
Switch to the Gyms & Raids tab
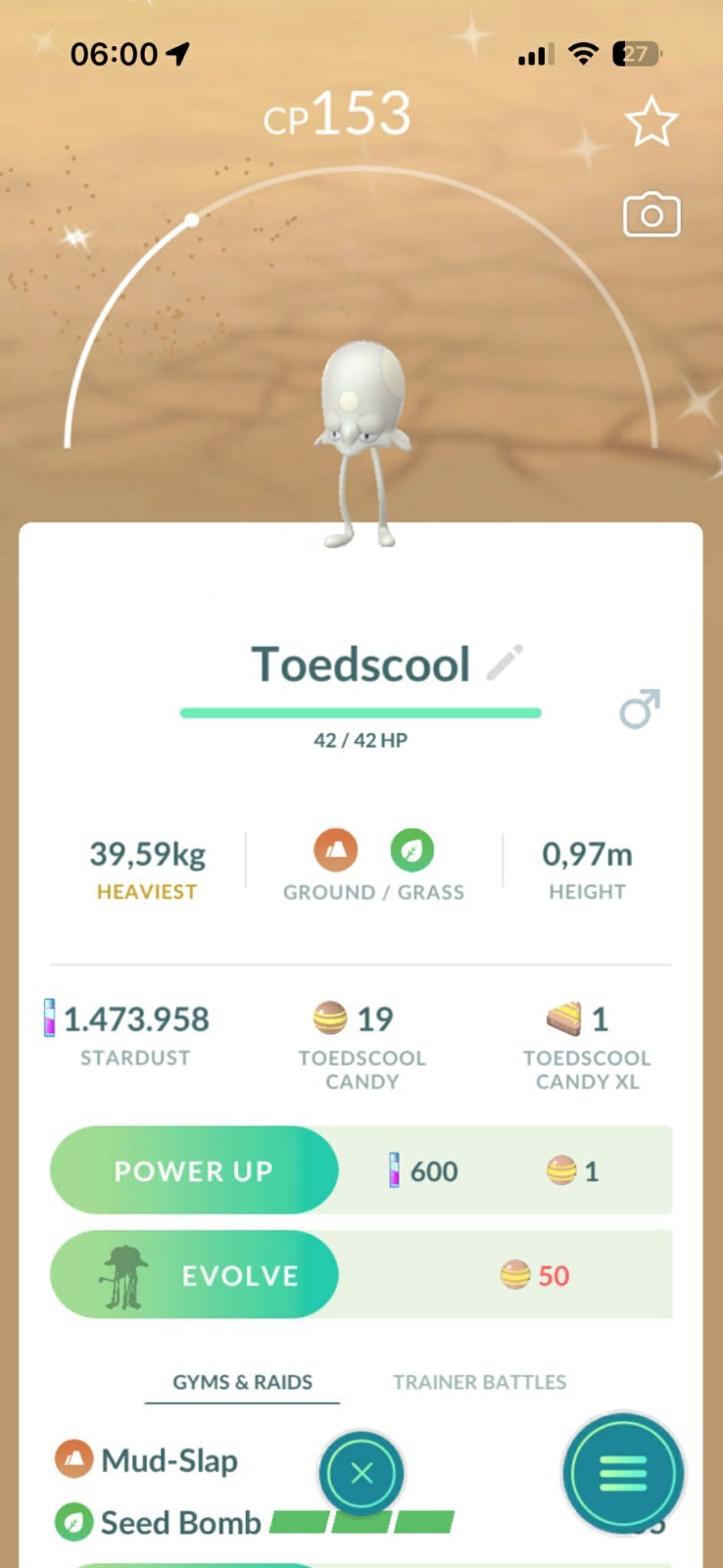(x=242, y=1382)
